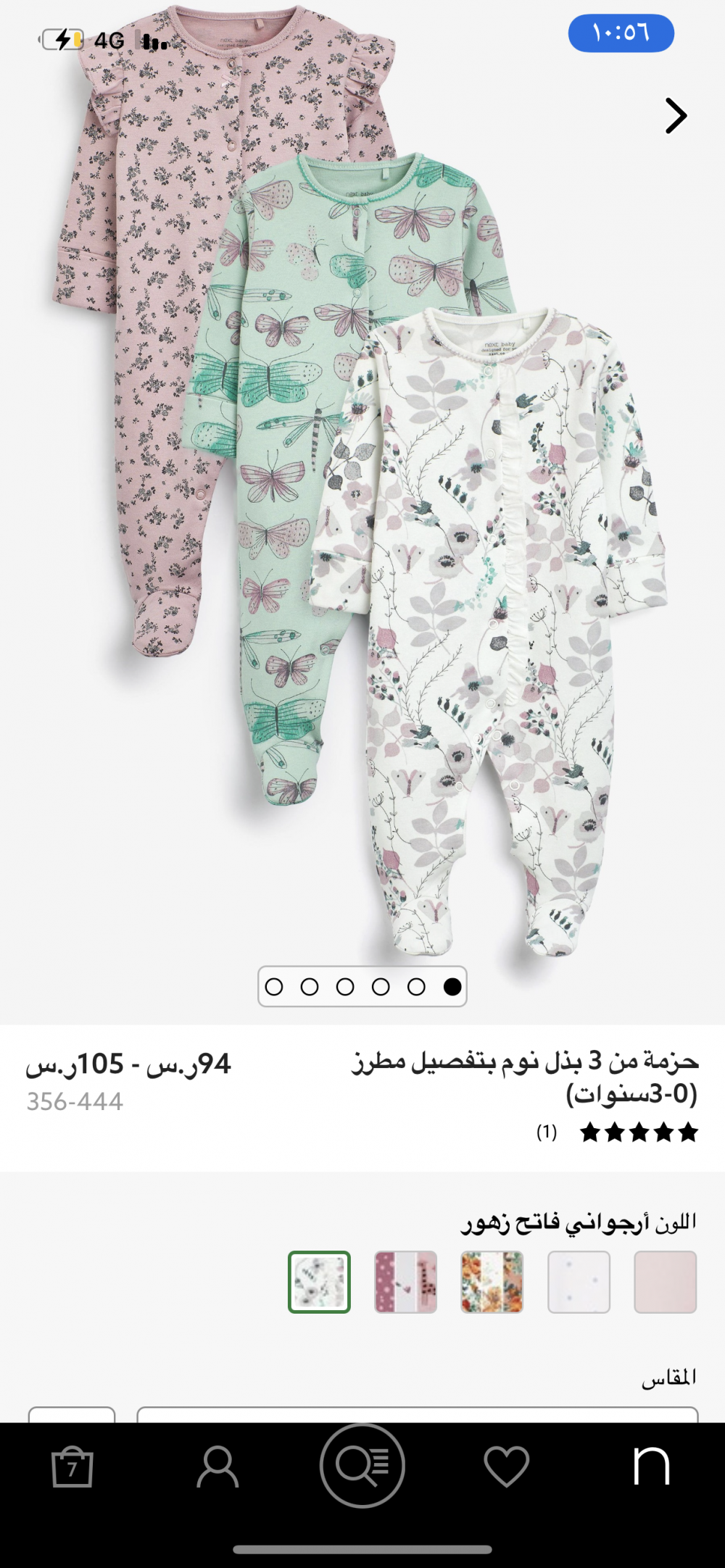
Task: Select the white dotted color swatch
Action: [x=579, y=1282]
